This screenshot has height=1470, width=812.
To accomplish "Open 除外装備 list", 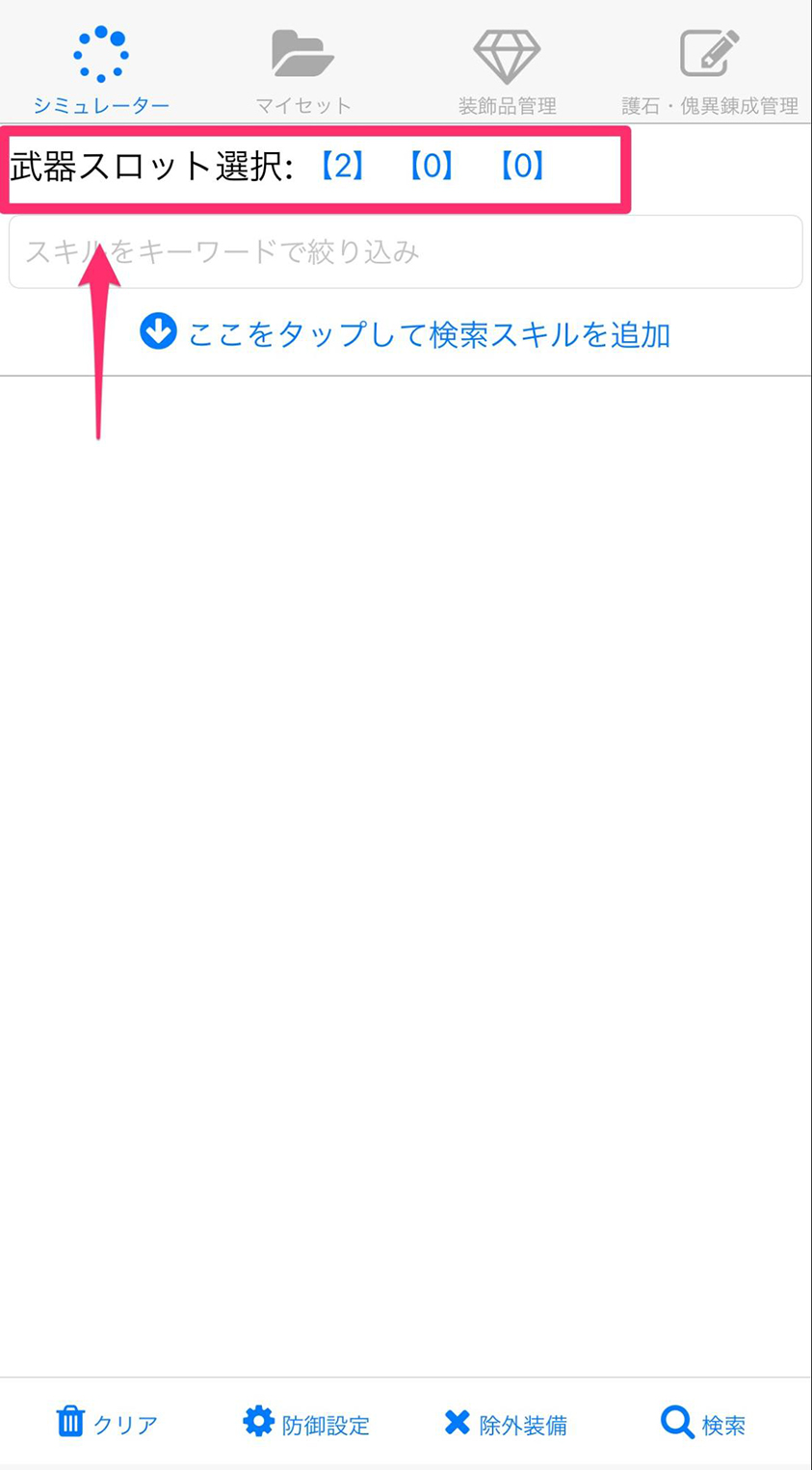I will pos(506,1423).
